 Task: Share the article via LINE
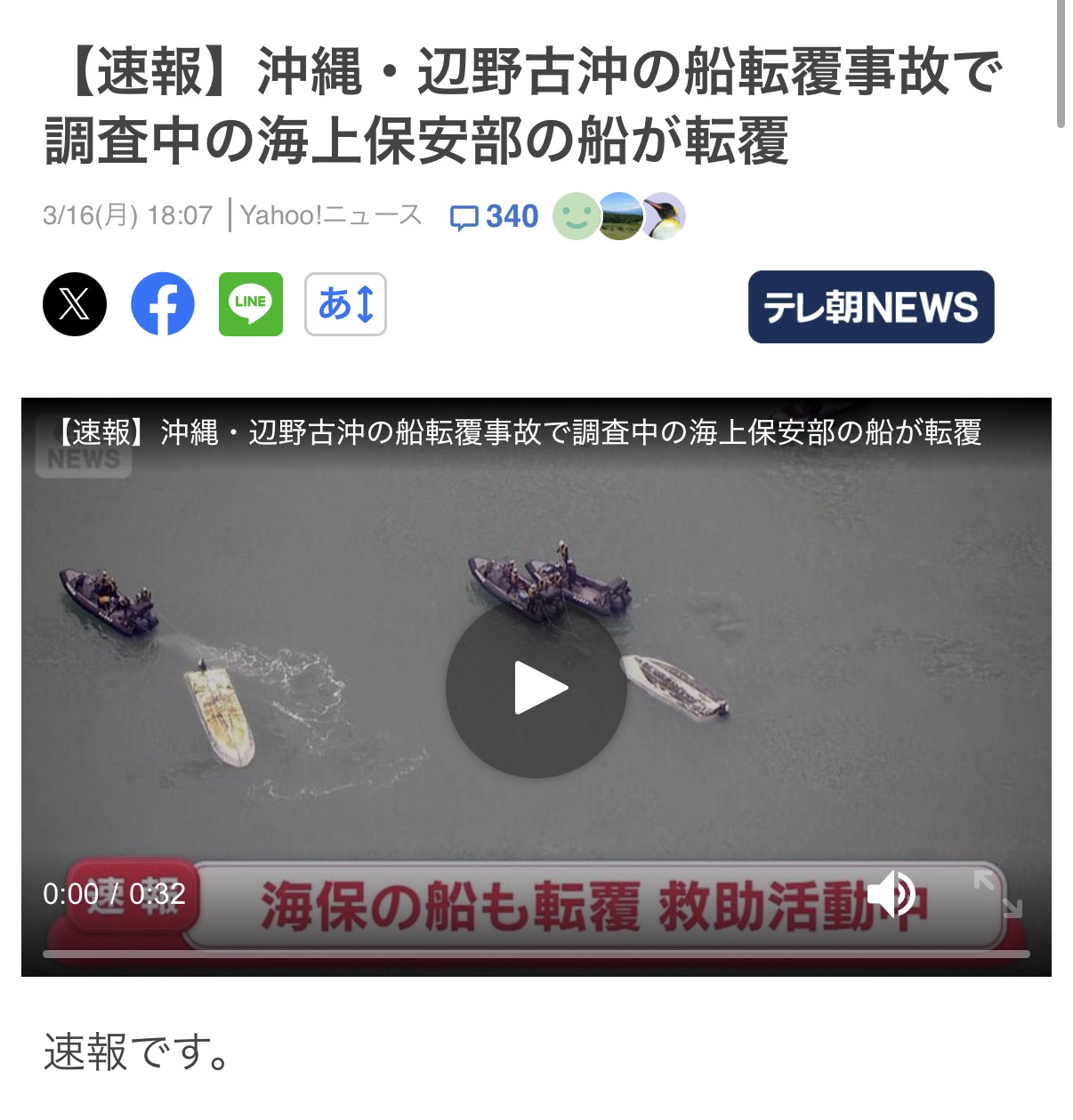pyautogui.click(x=251, y=304)
